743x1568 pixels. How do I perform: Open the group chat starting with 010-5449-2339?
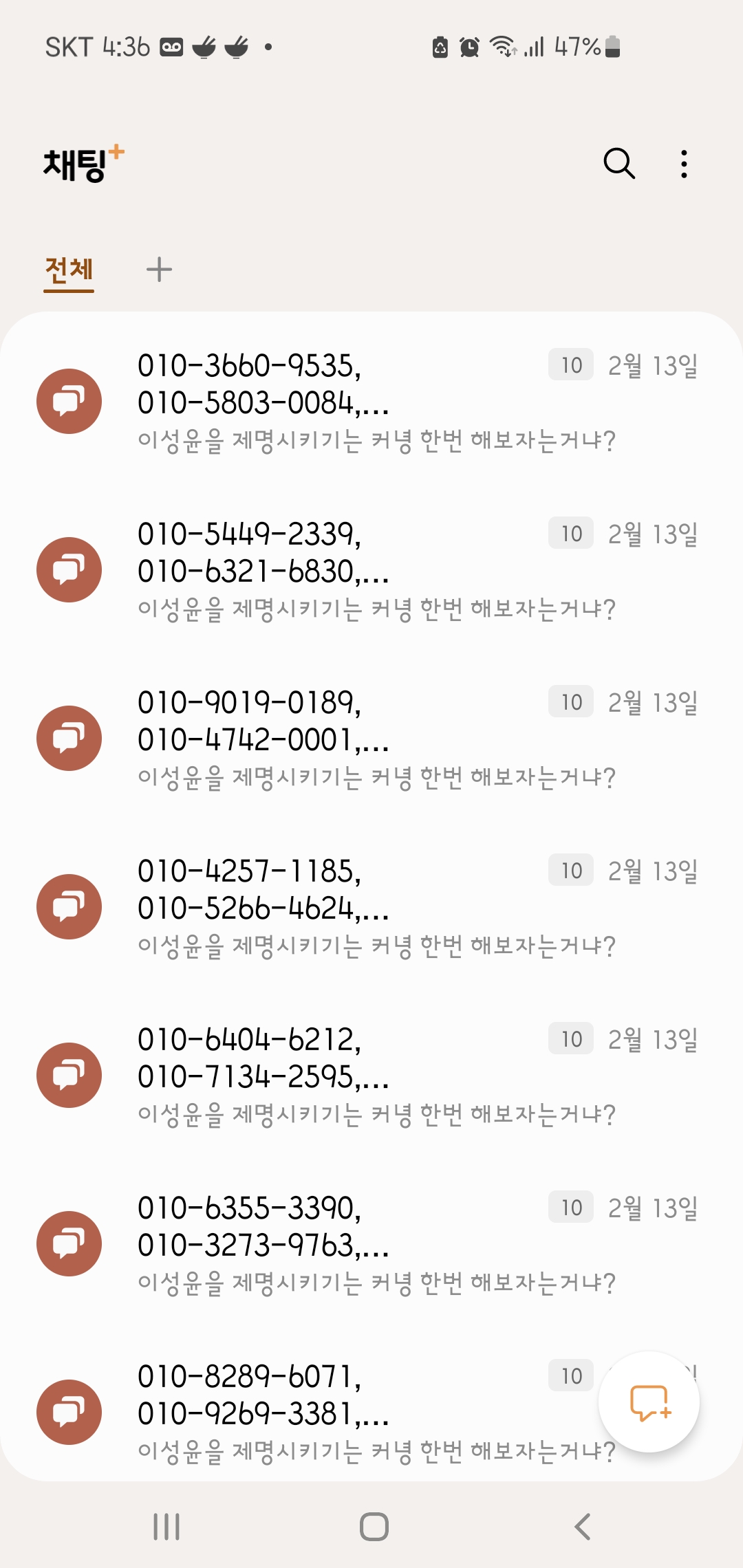(371, 570)
